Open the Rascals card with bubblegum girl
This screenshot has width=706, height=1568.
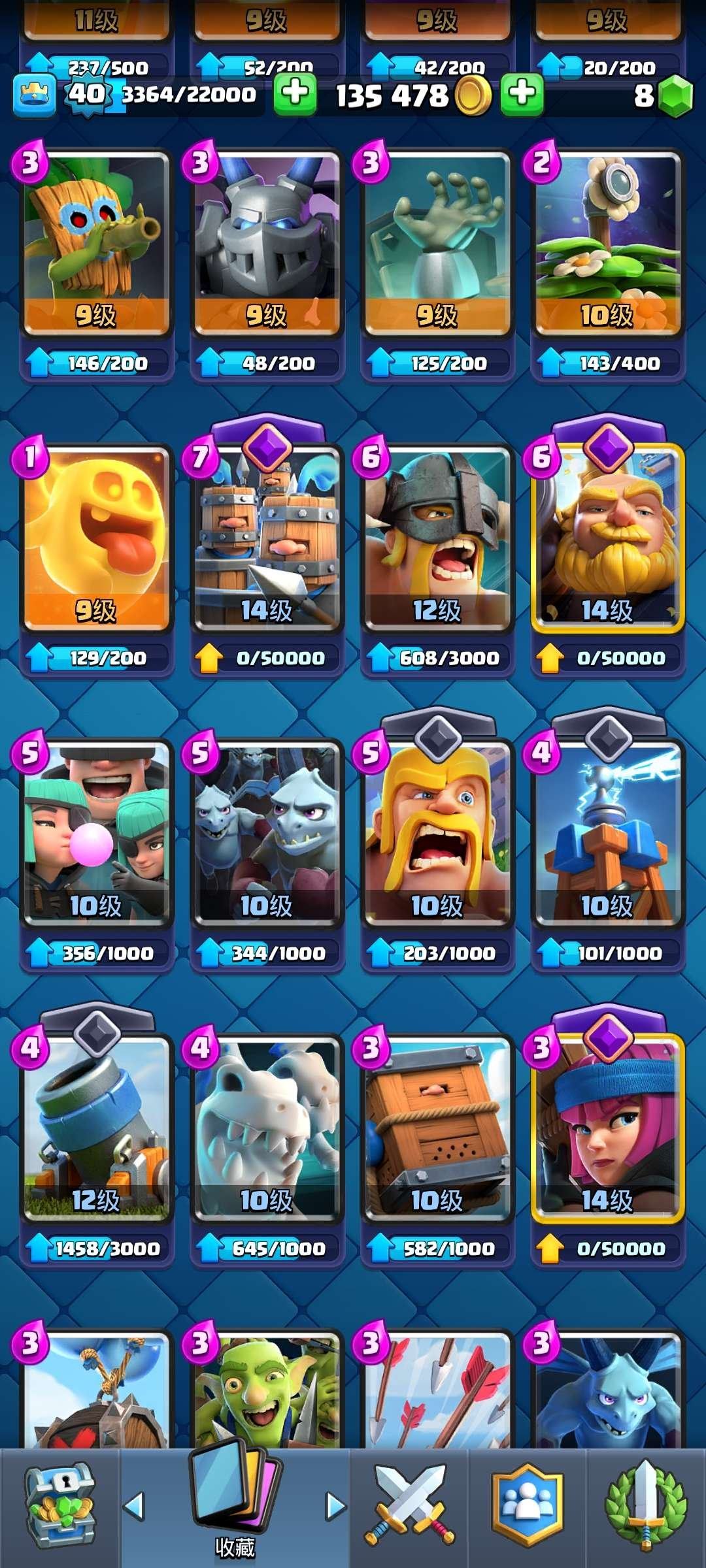coord(96,833)
